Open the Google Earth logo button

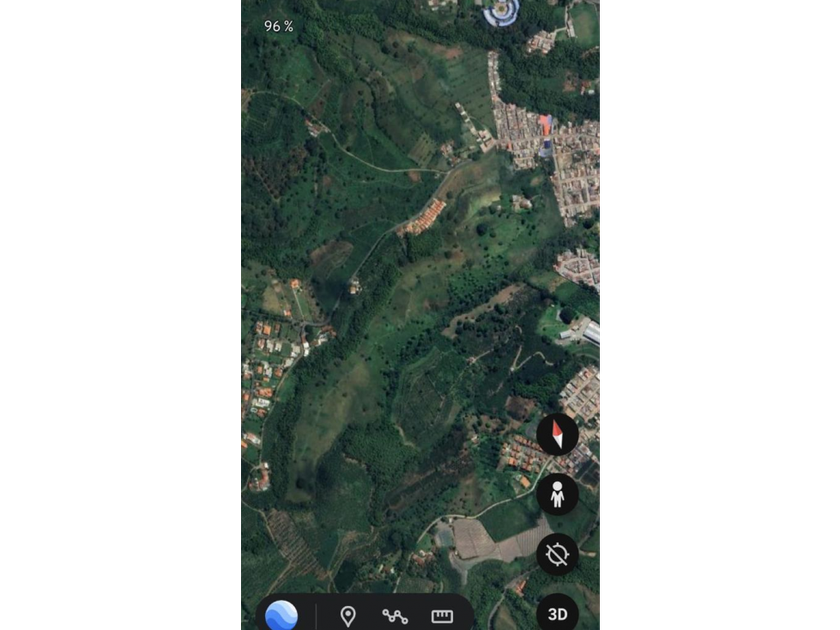click(281, 616)
